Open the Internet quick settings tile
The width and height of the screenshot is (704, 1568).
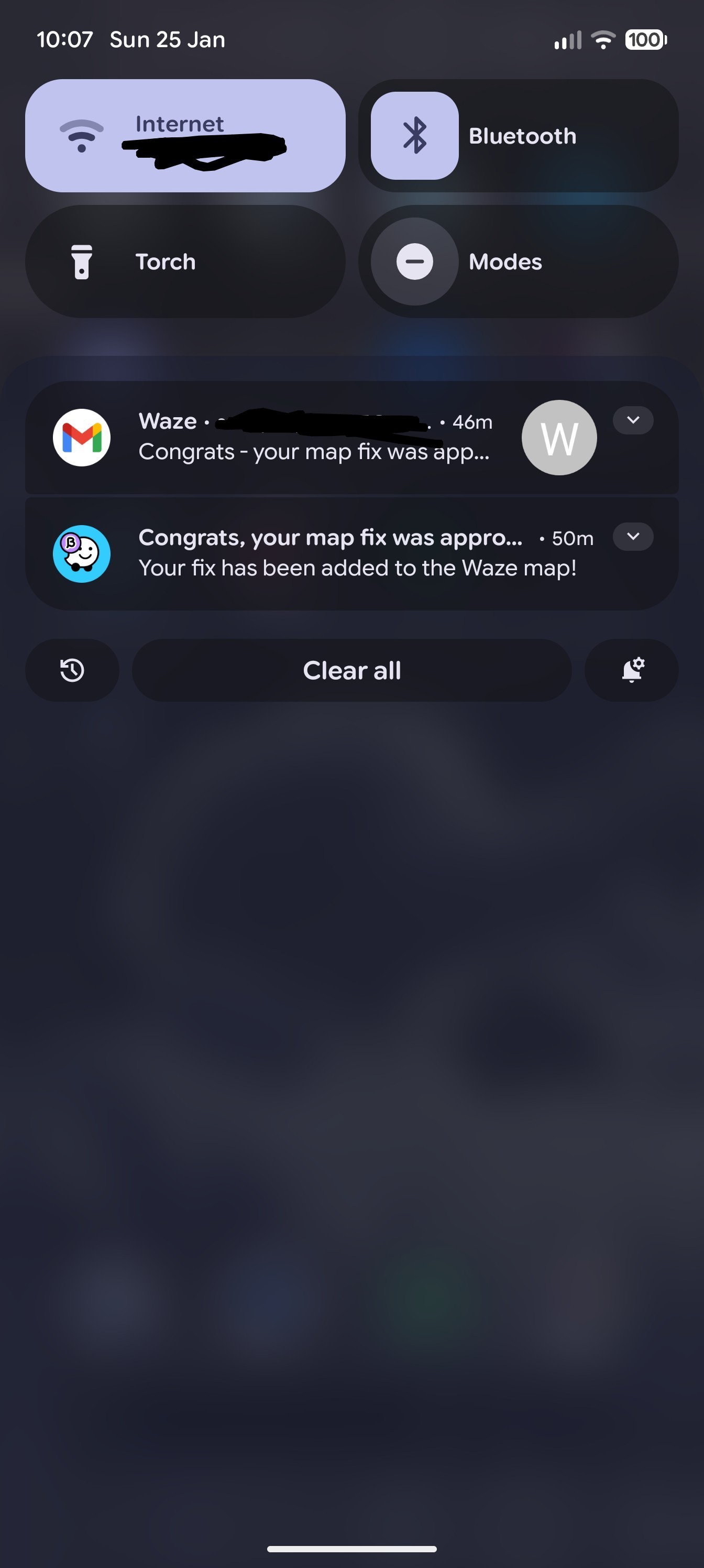coord(185,136)
